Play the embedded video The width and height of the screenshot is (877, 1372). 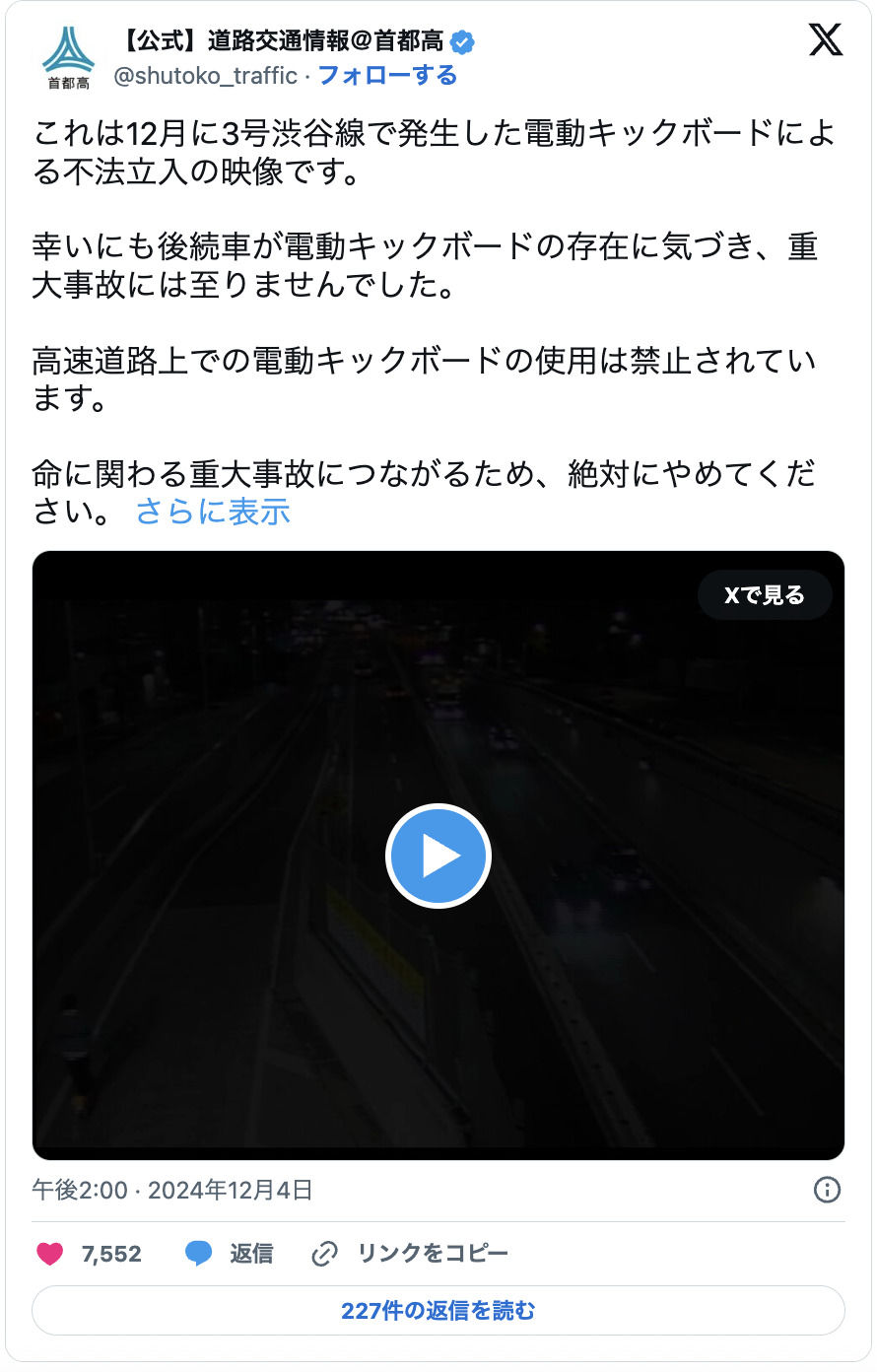click(x=438, y=856)
